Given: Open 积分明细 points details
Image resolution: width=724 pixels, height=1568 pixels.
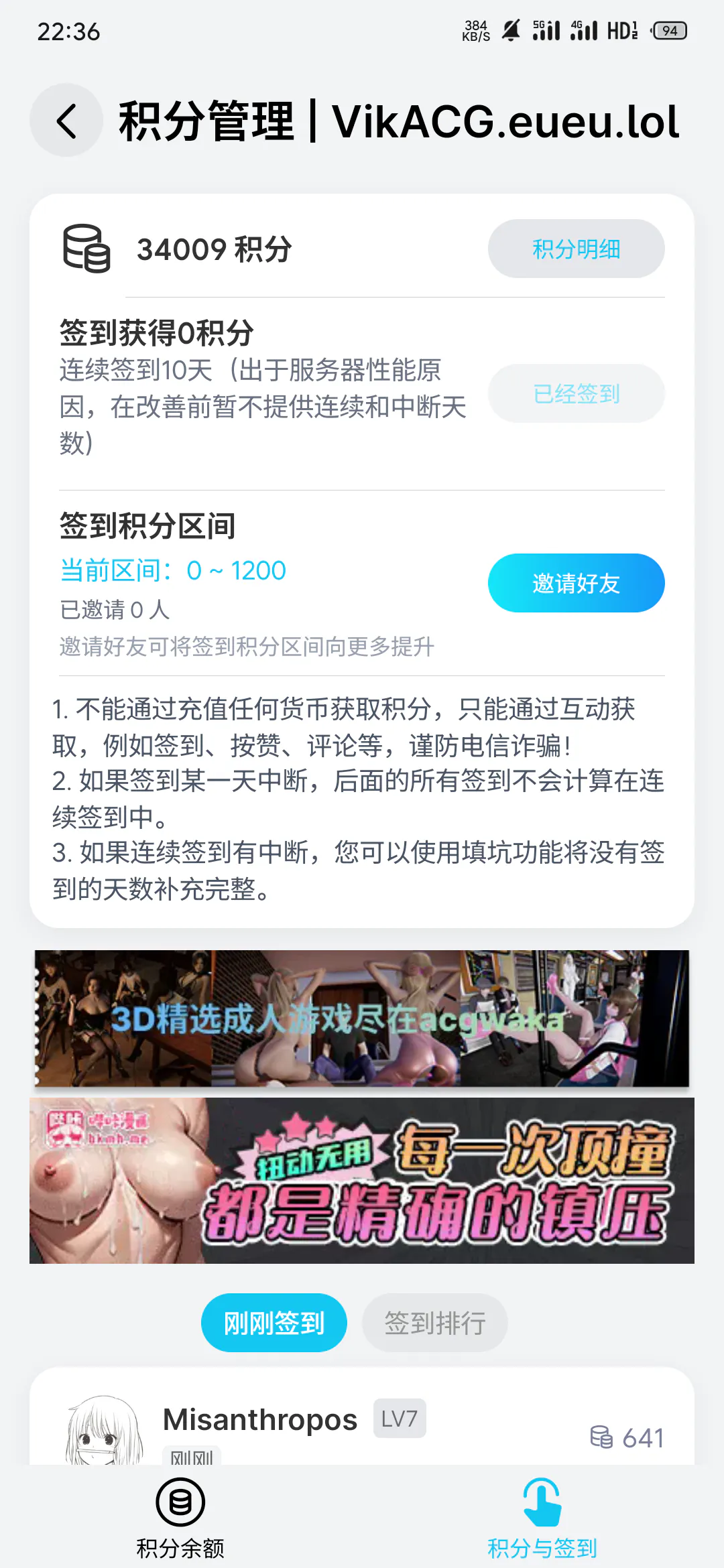Looking at the screenshot, I should (x=576, y=249).
